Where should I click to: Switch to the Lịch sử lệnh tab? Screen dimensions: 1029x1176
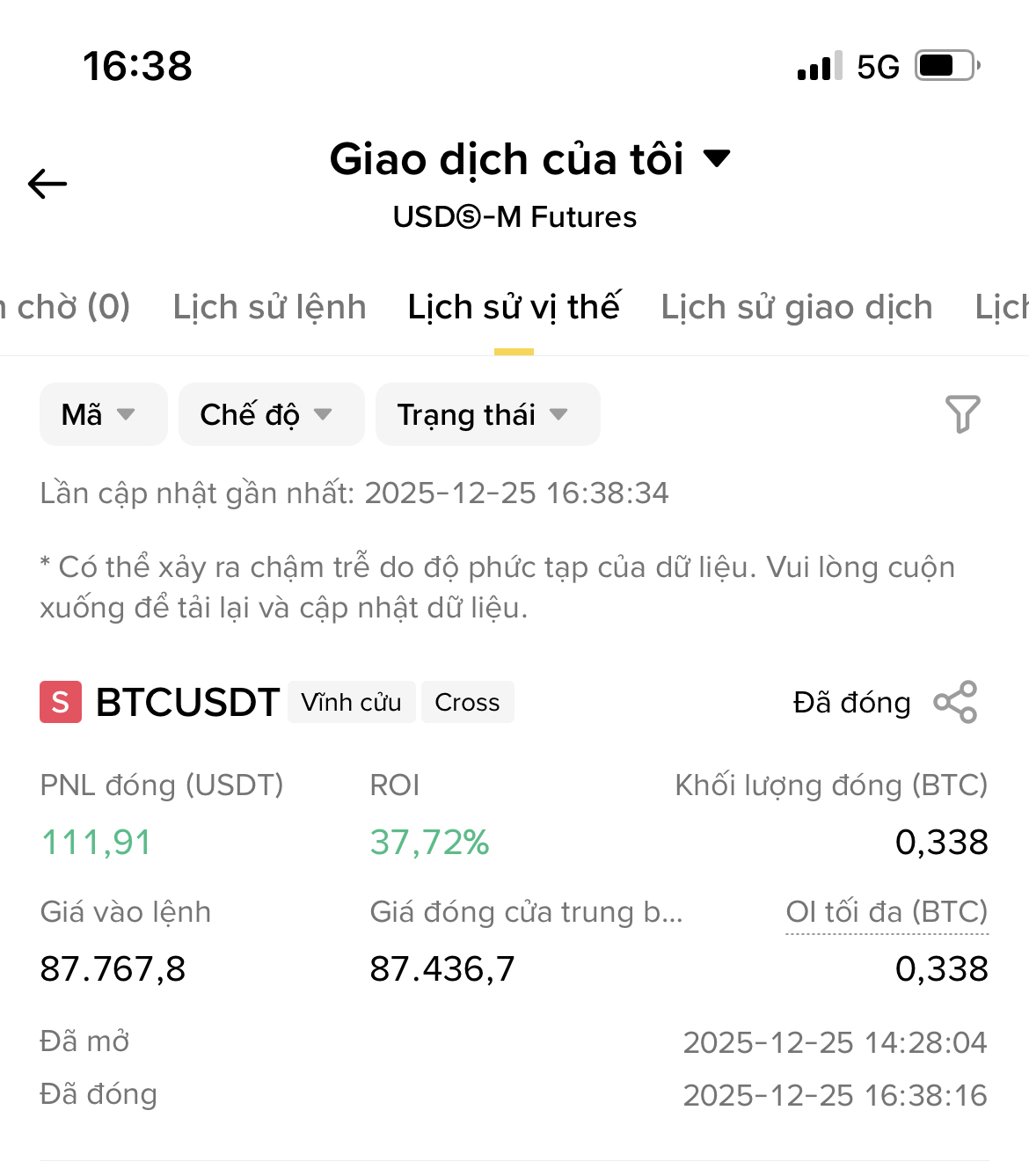click(x=269, y=308)
